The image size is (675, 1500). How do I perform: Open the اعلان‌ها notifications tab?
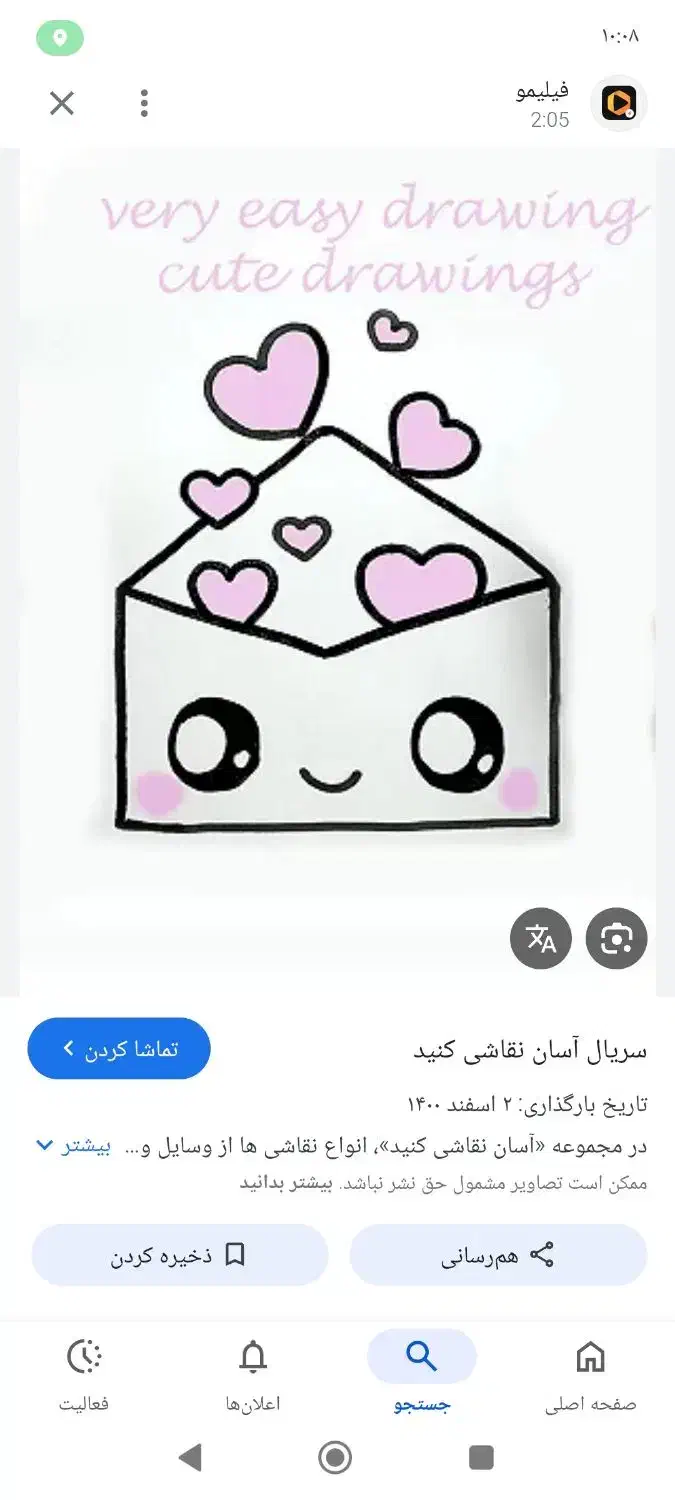253,1373
